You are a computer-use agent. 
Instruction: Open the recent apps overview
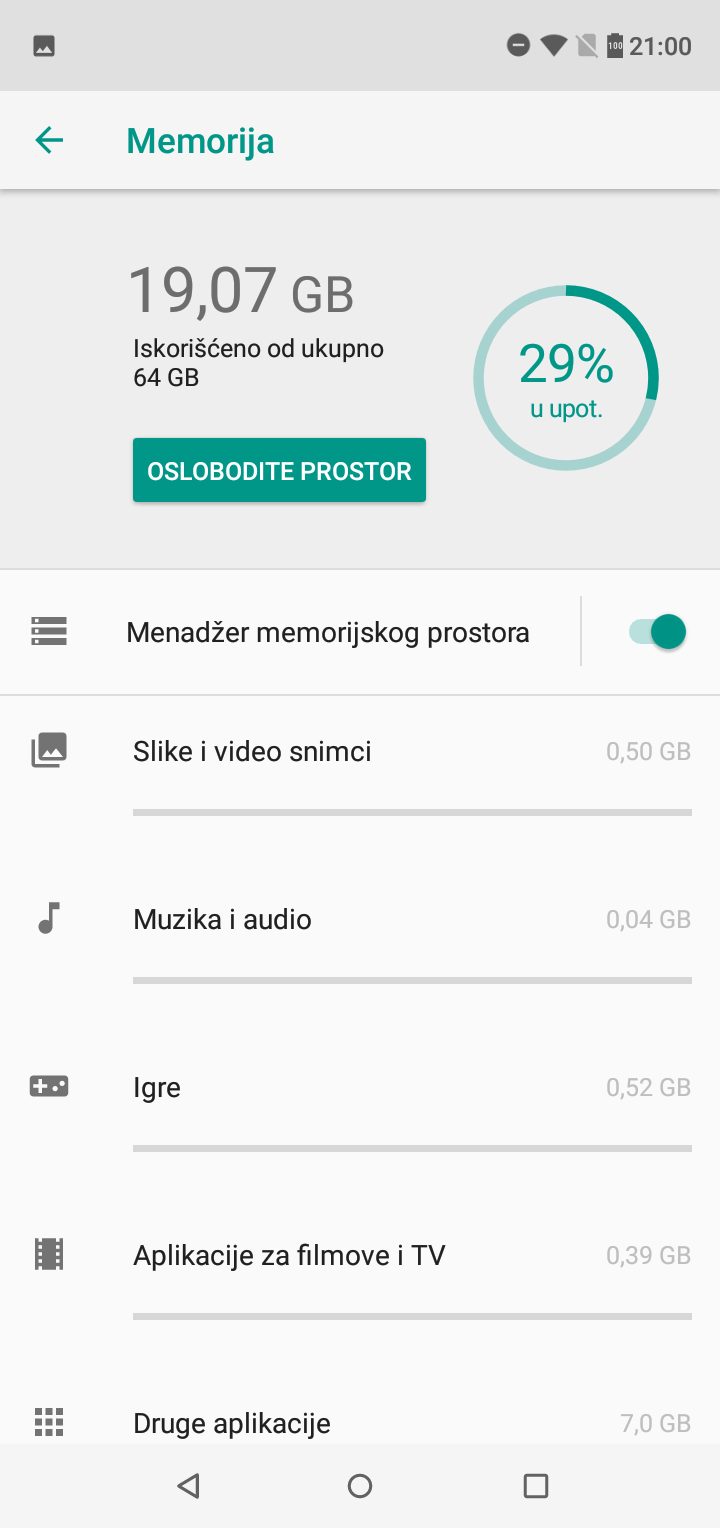click(536, 1486)
